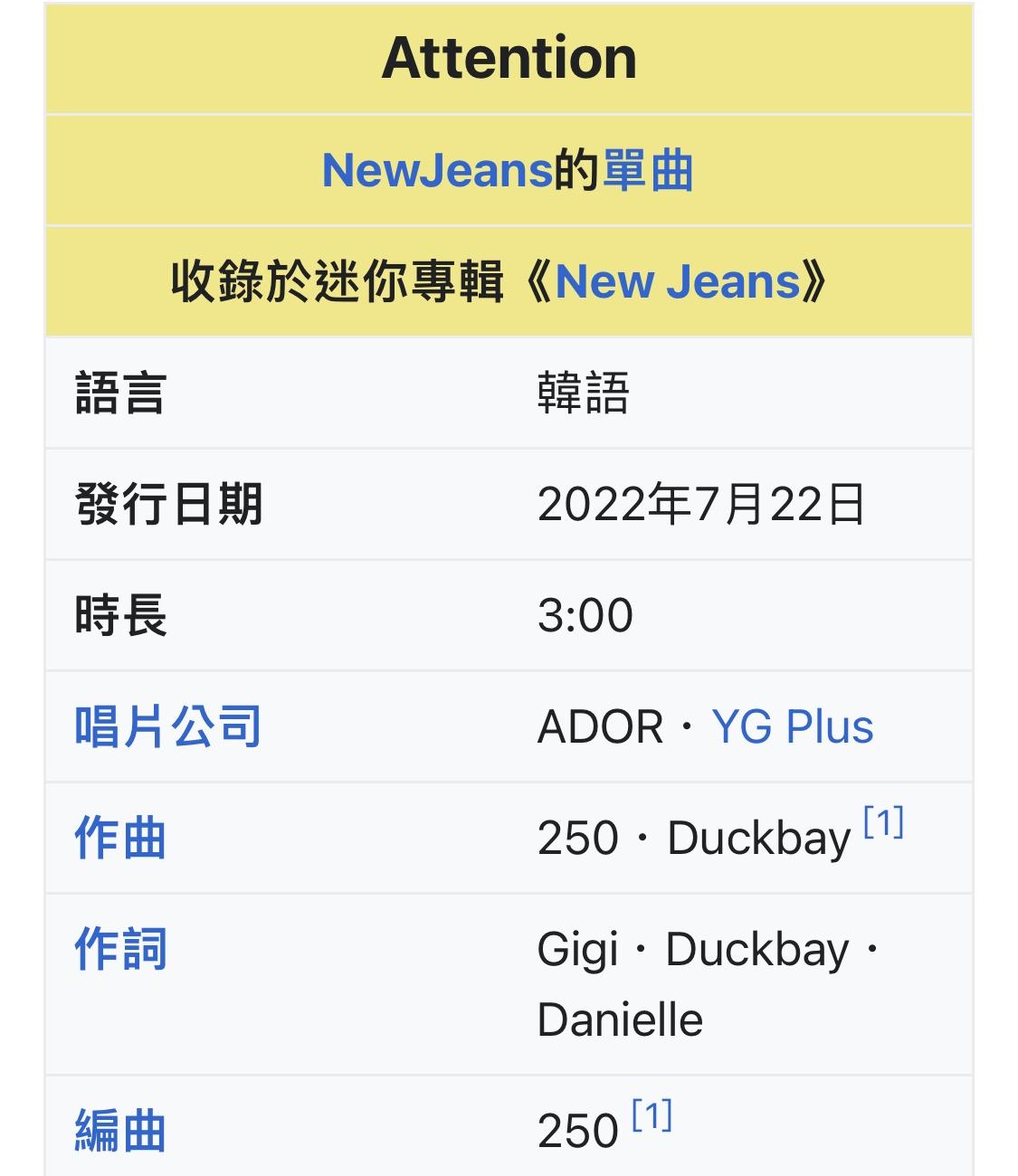Go to the New Jeans mini album page
The image size is (1018, 1176).
pyautogui.click(x=678, y=281)
